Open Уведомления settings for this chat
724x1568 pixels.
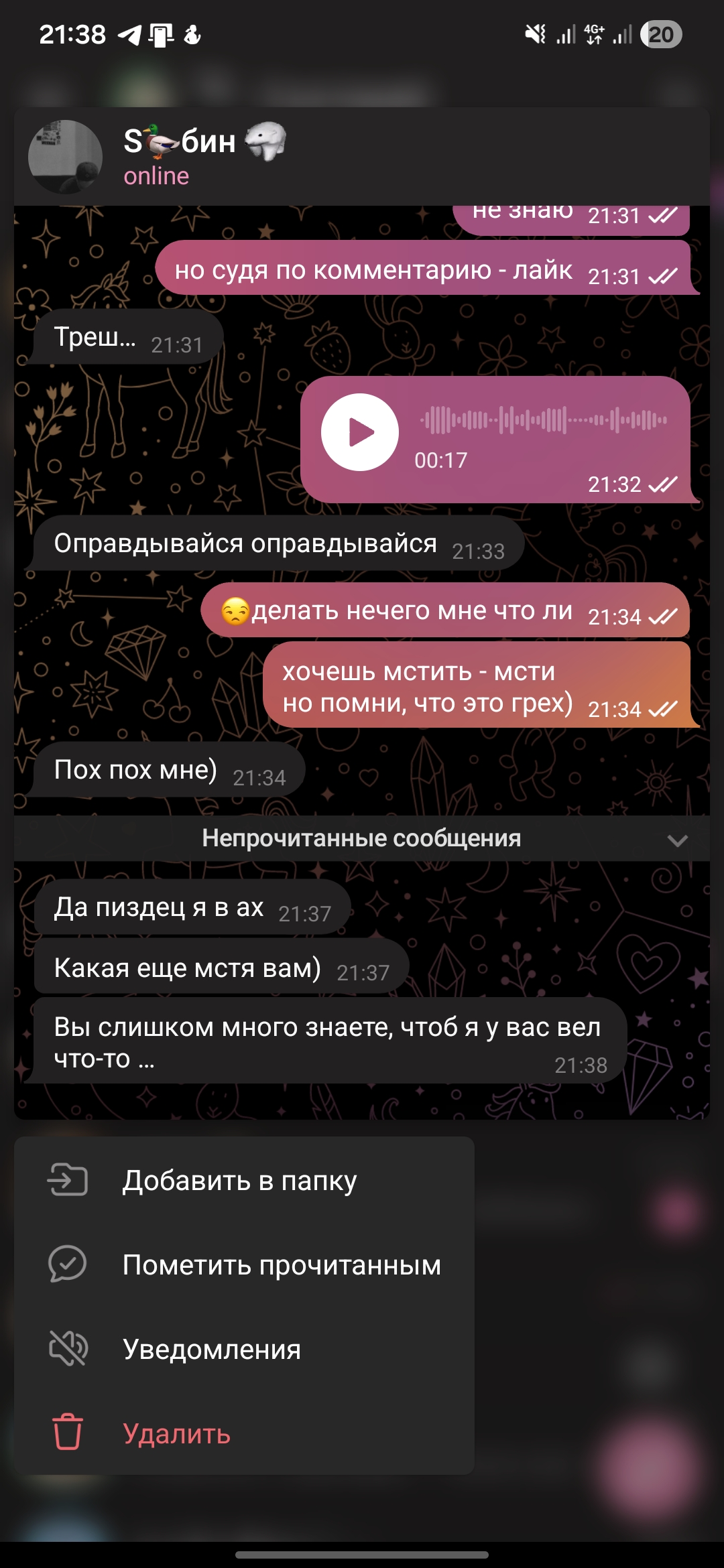tap(212, 1350)
